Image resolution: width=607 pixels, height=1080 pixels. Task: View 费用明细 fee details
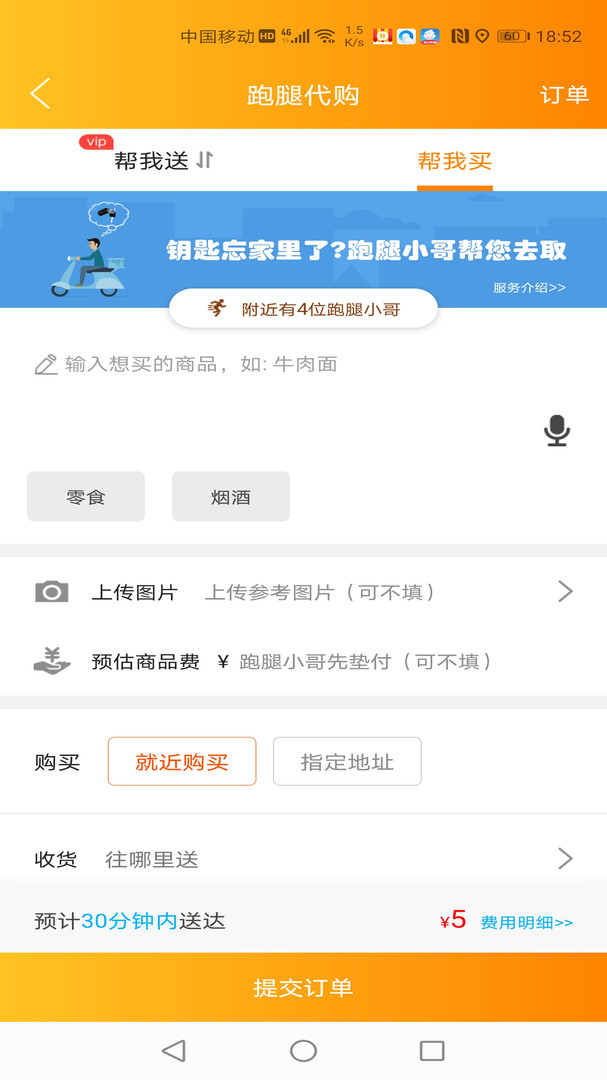(x=526, y=922)
